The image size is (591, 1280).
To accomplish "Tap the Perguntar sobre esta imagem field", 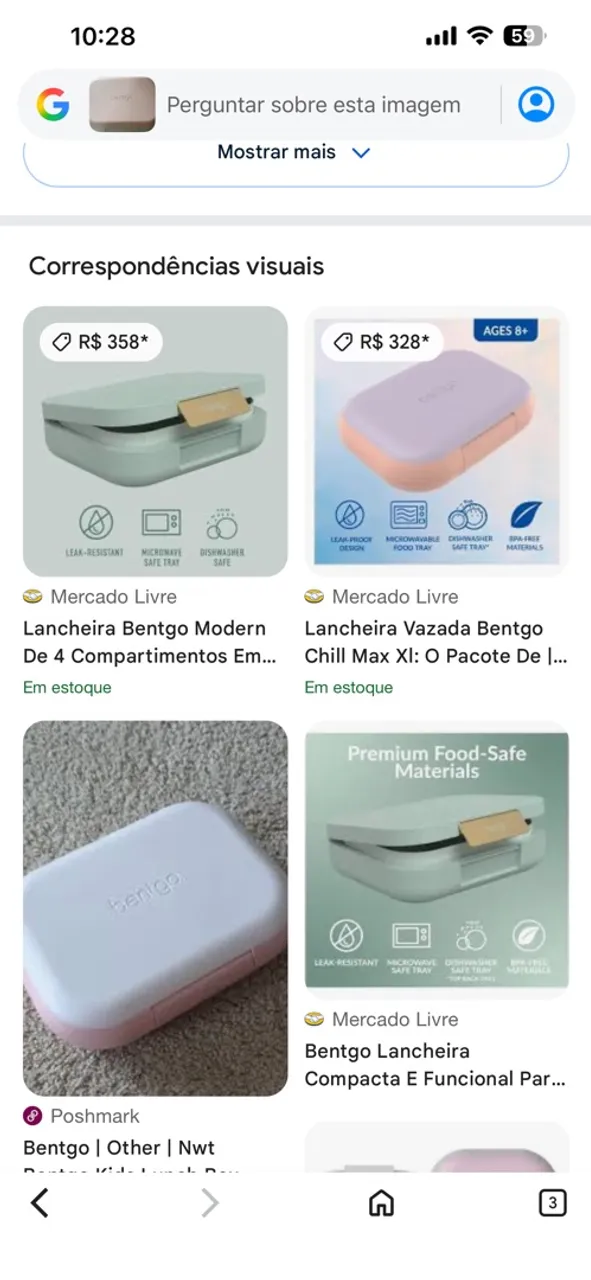I will [x=314, y=105].
